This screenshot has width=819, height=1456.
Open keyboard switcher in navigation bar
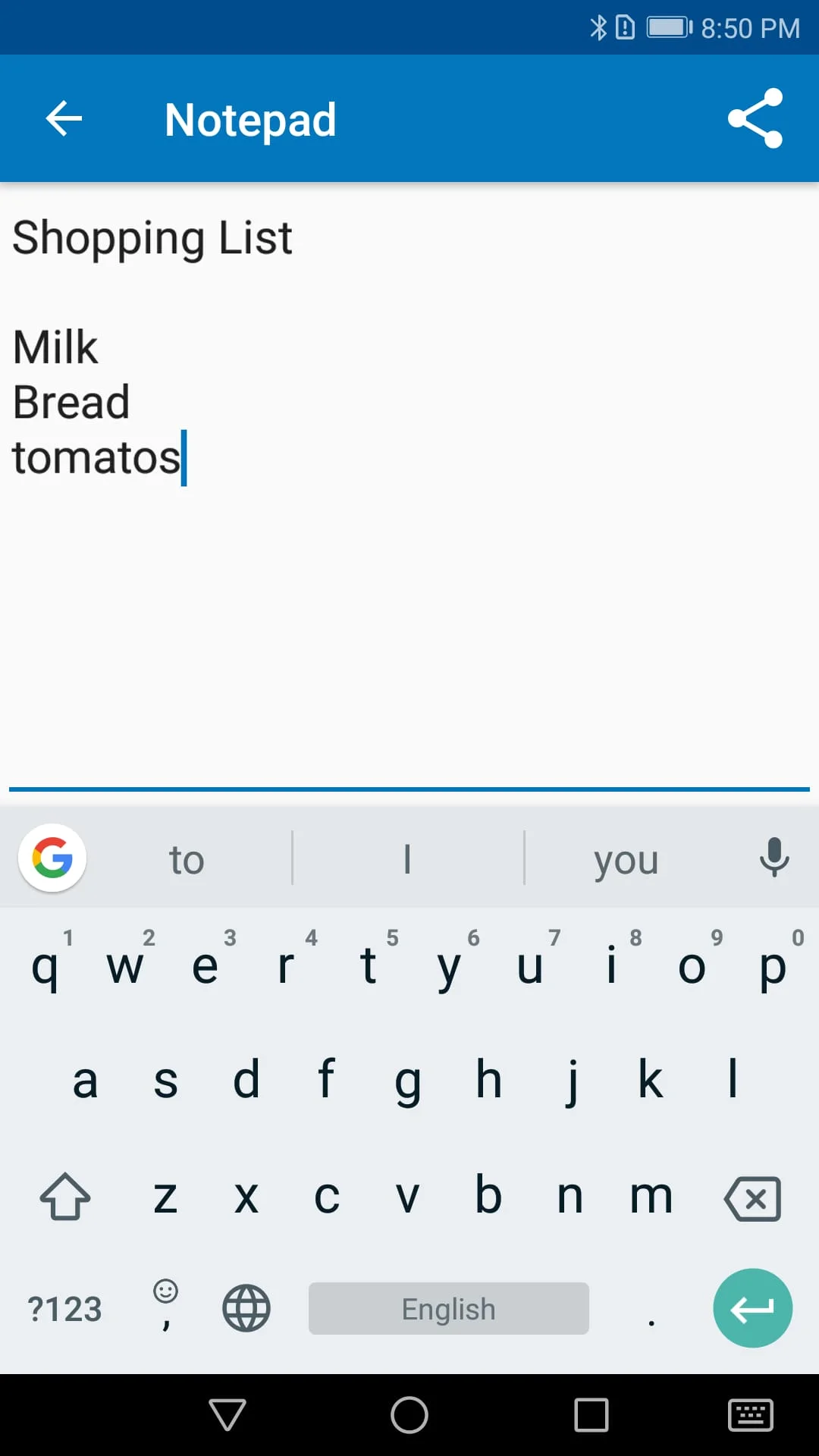click(x=750, y=1415)
